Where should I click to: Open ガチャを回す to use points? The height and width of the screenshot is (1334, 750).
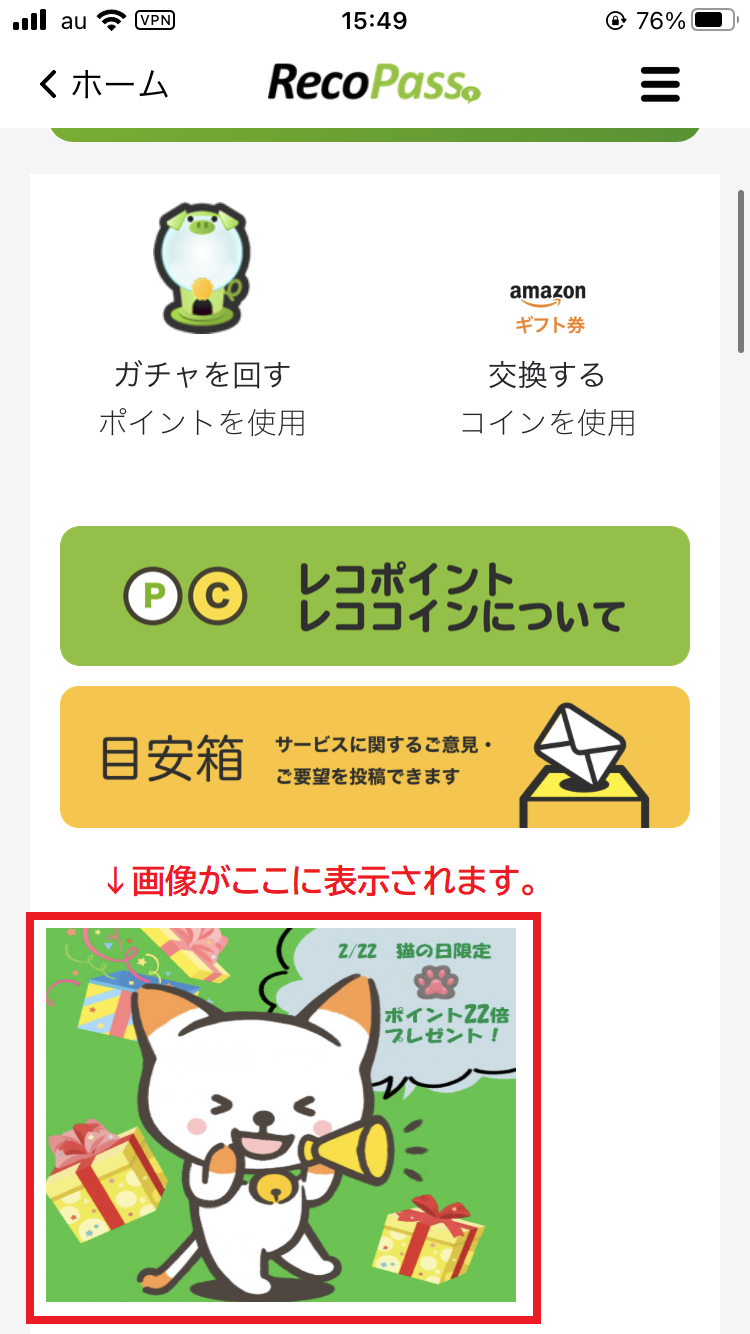coord(202,320)
